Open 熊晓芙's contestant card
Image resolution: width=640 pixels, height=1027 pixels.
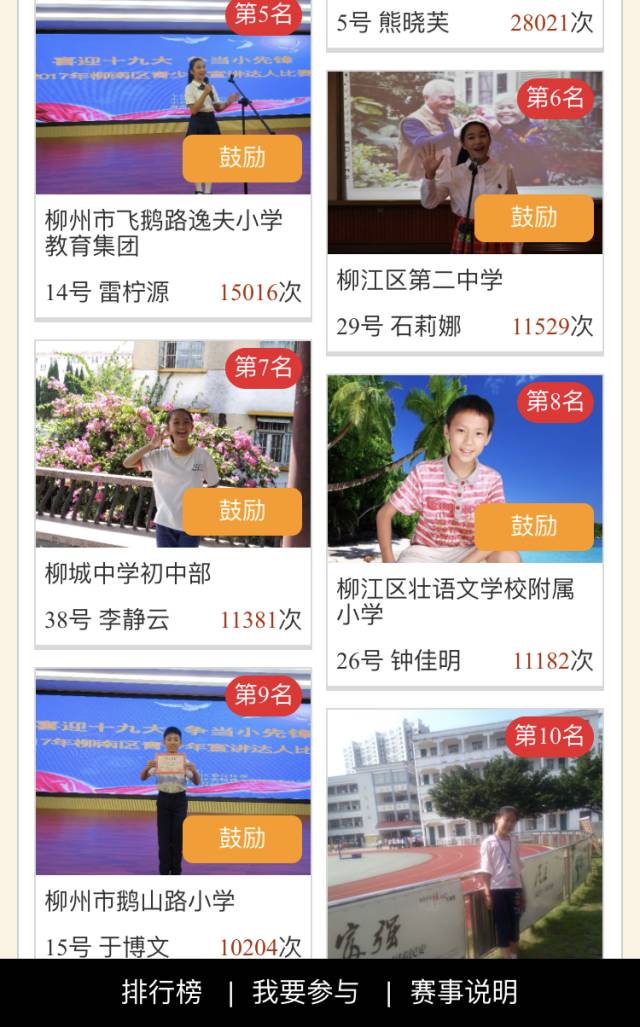(x=464, y=24)
